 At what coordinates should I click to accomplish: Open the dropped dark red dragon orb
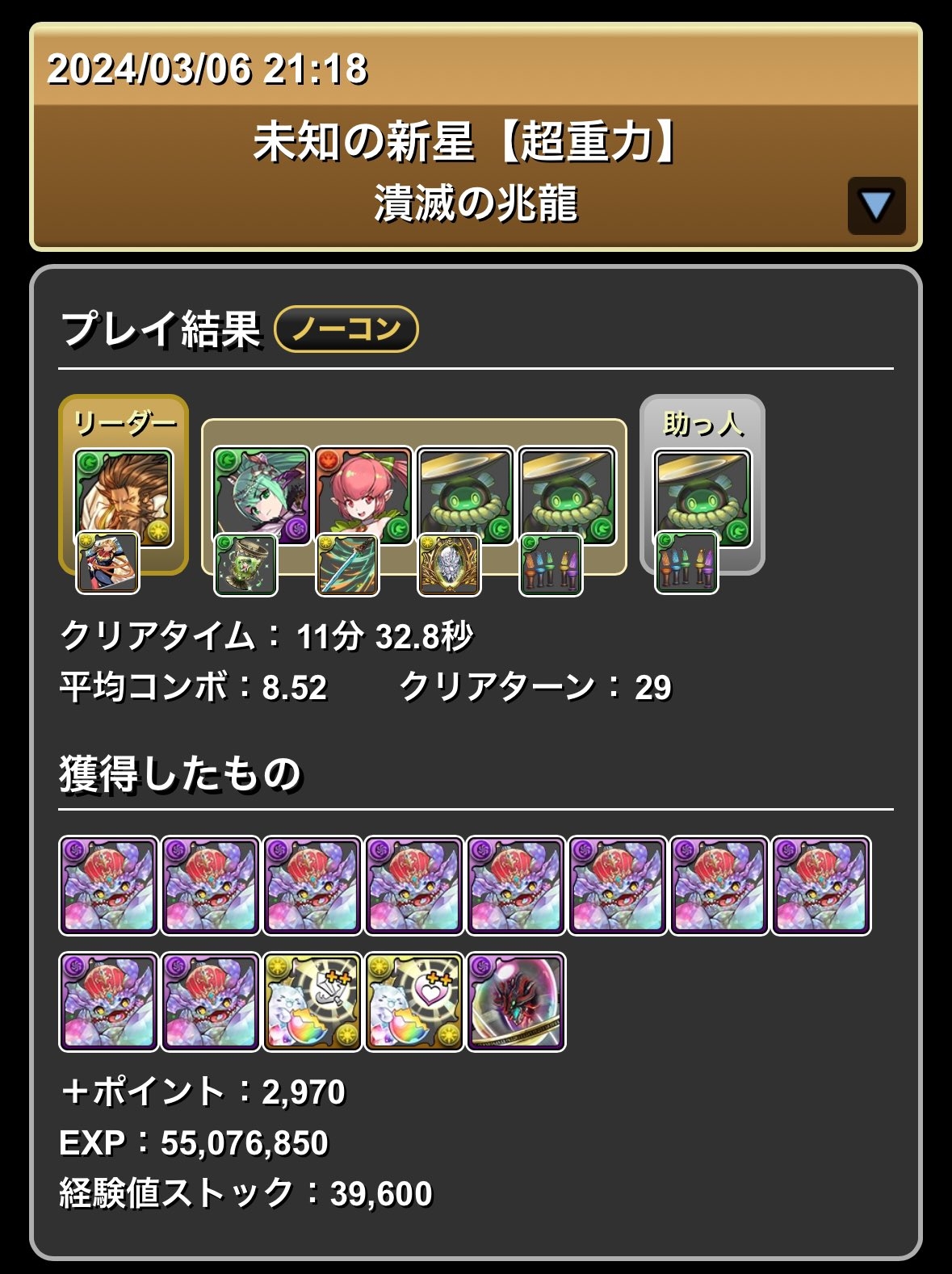(x=516, y=1002)
